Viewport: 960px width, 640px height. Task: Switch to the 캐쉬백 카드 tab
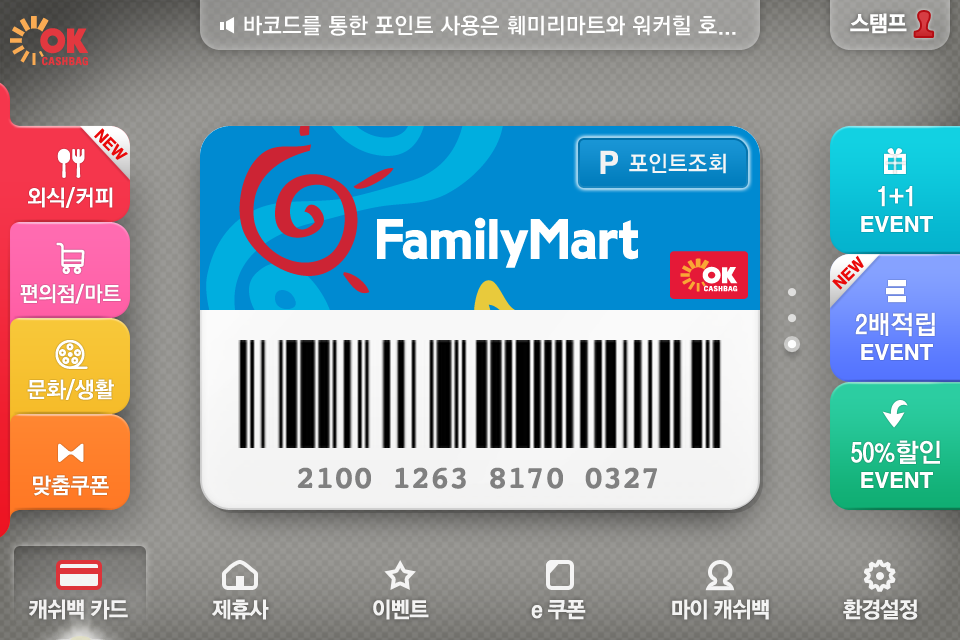(x=79, y=590)
